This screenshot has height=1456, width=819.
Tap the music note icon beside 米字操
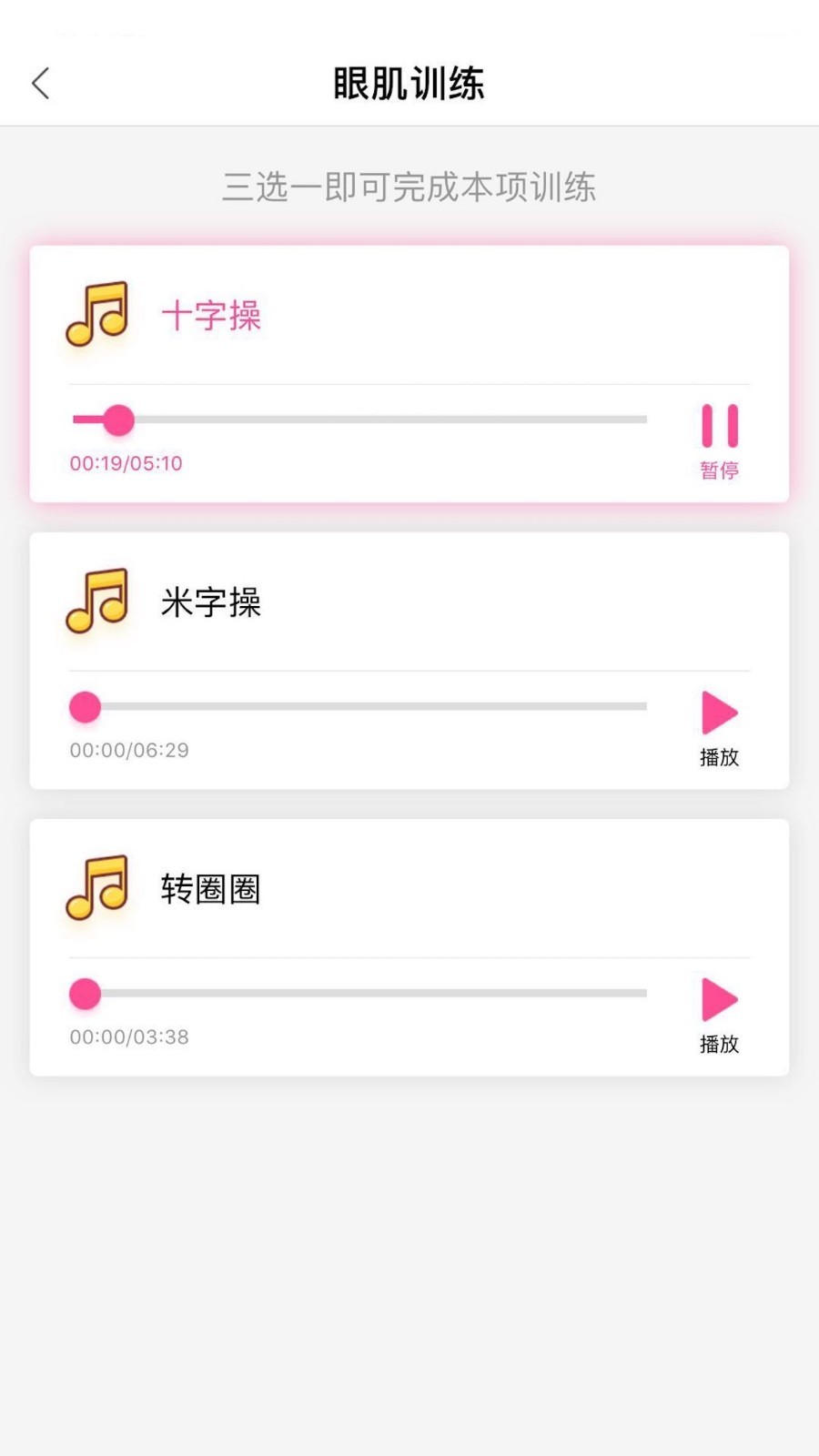click(96, 602)
